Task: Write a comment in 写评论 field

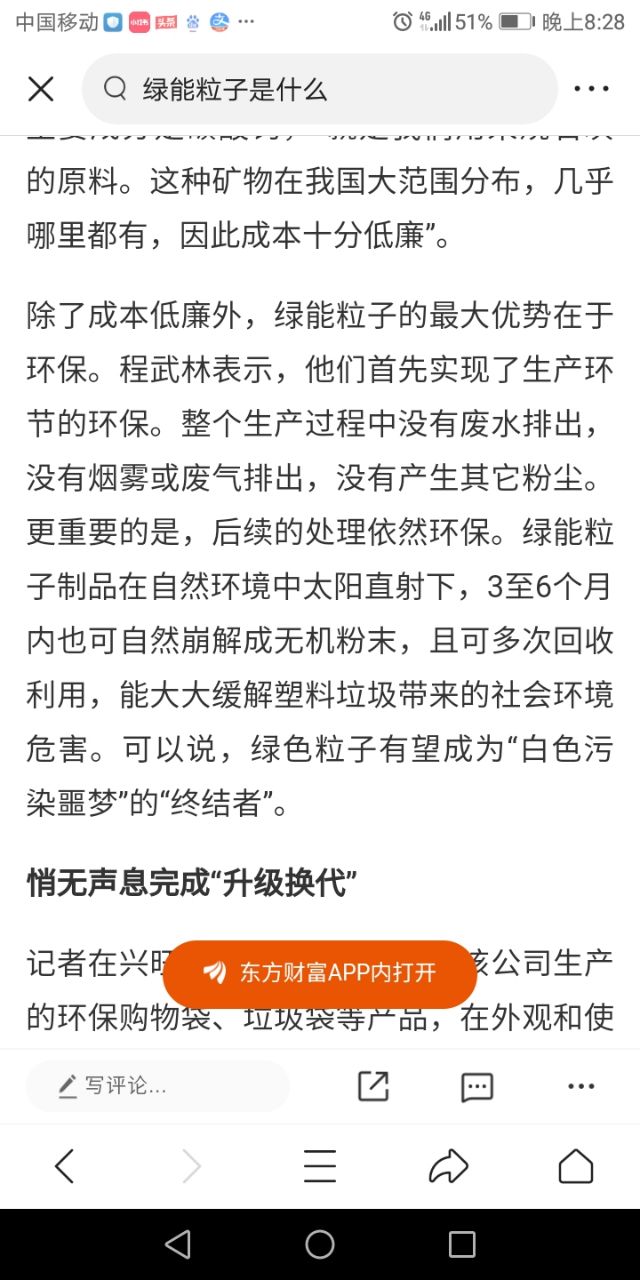Action: click(x=157, y=1086)
